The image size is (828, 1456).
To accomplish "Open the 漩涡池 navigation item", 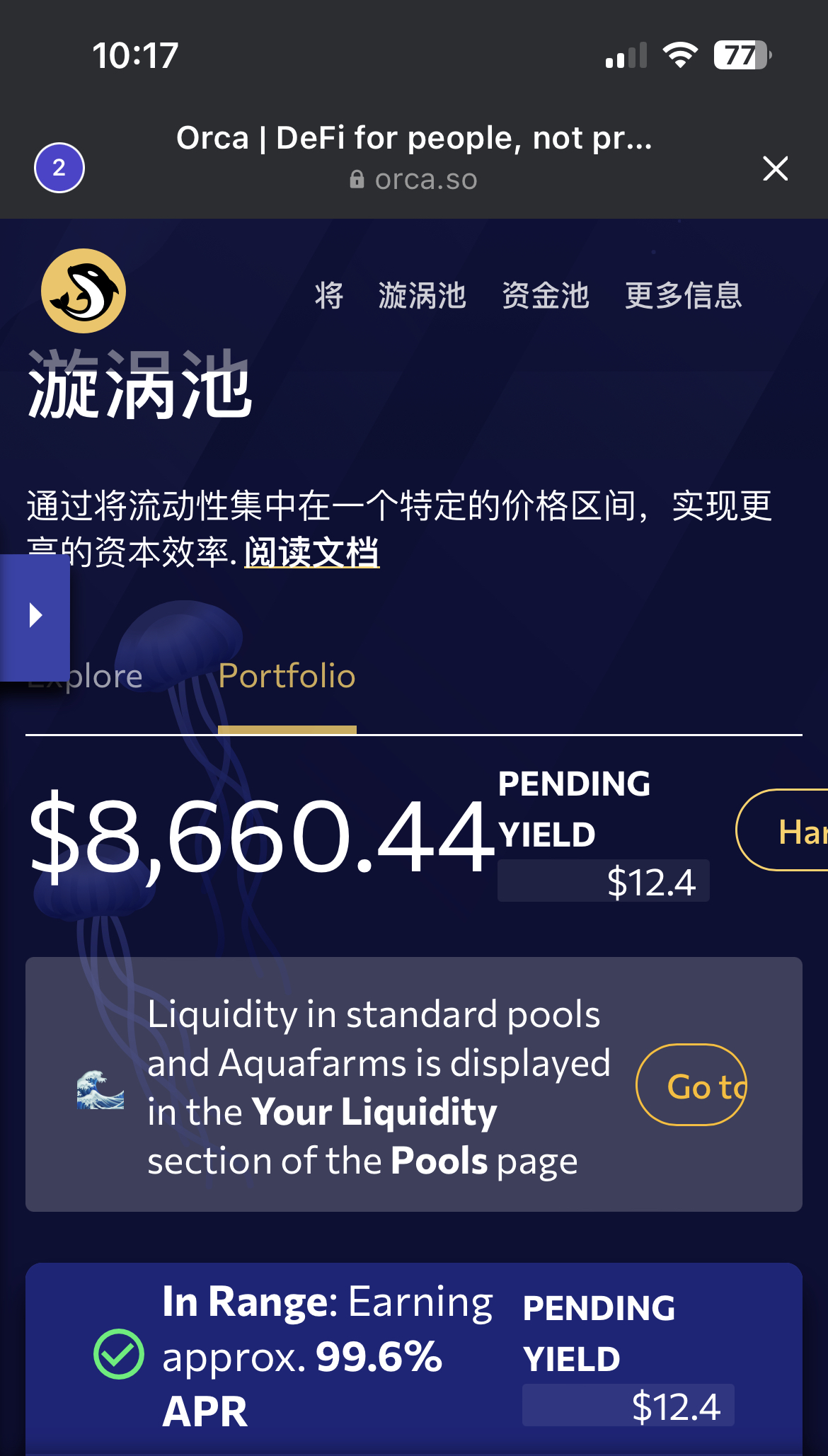I will tap(422, 295).
